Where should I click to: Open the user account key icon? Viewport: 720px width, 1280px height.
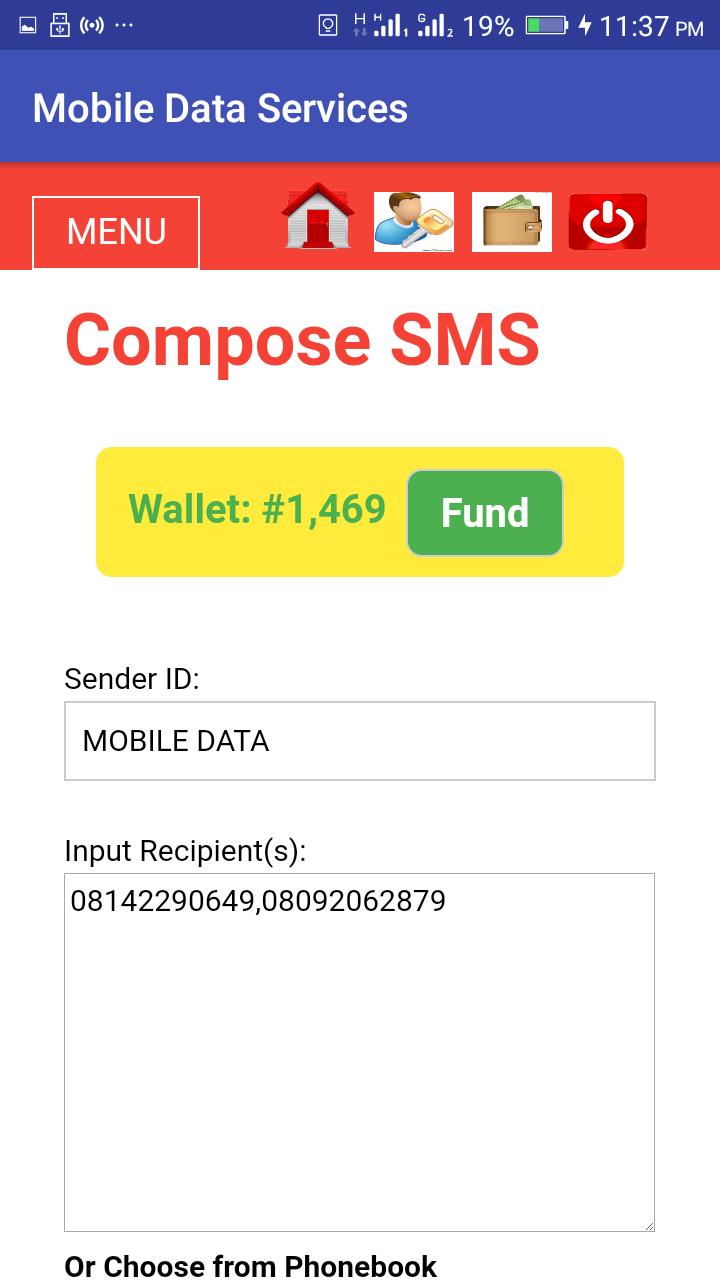click(414, 222)
